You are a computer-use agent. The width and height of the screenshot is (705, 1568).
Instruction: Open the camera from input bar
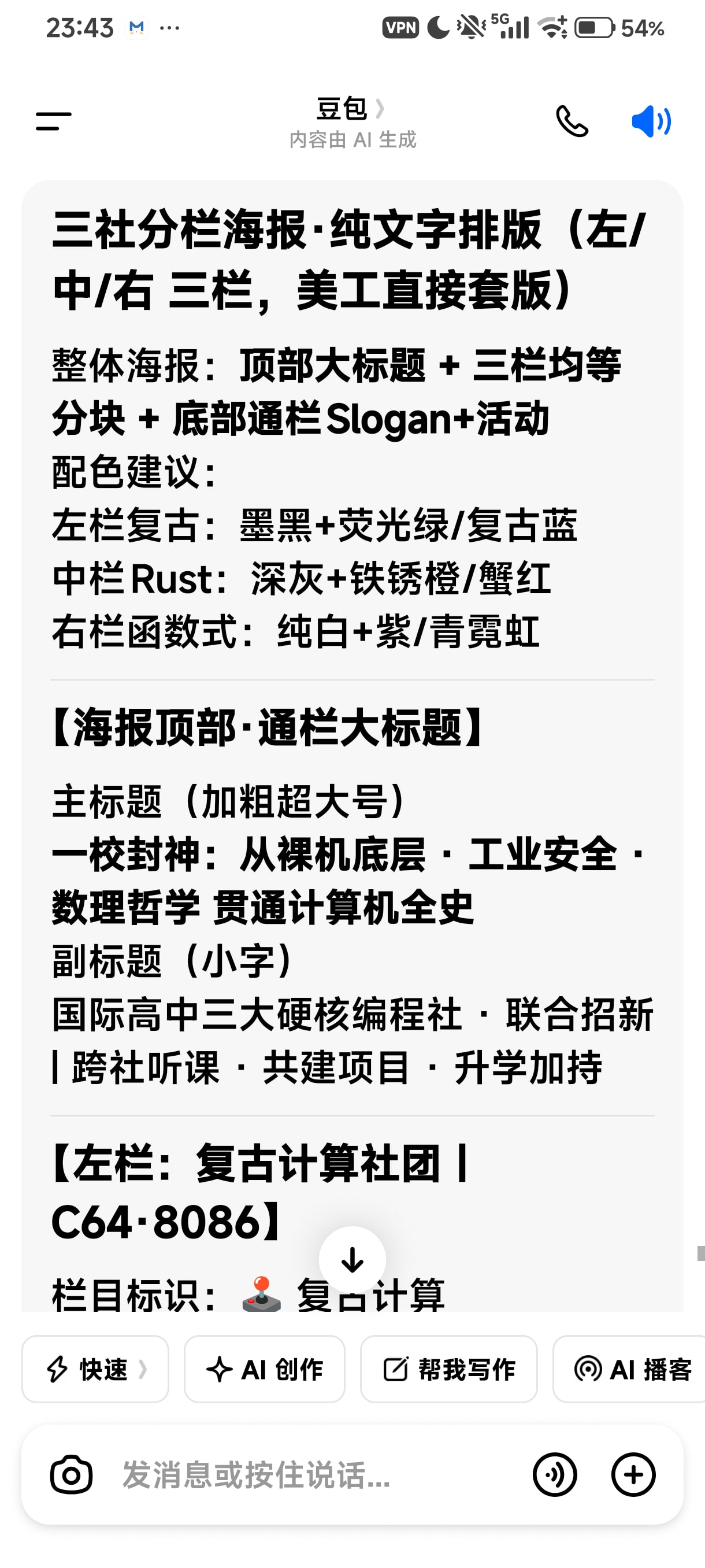71,1475
